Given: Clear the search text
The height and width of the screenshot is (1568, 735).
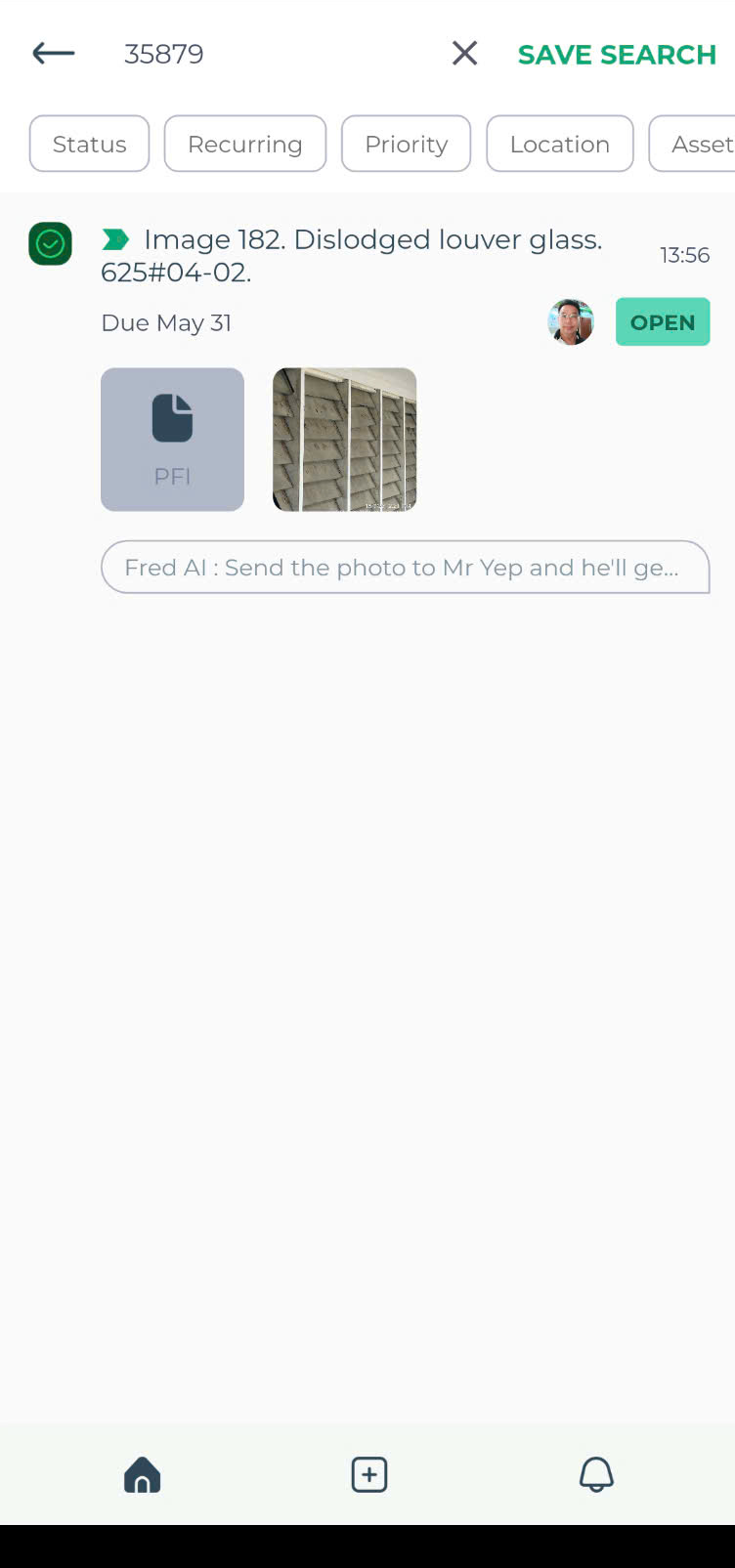Looking at the screenshot, I should point(465,54).
